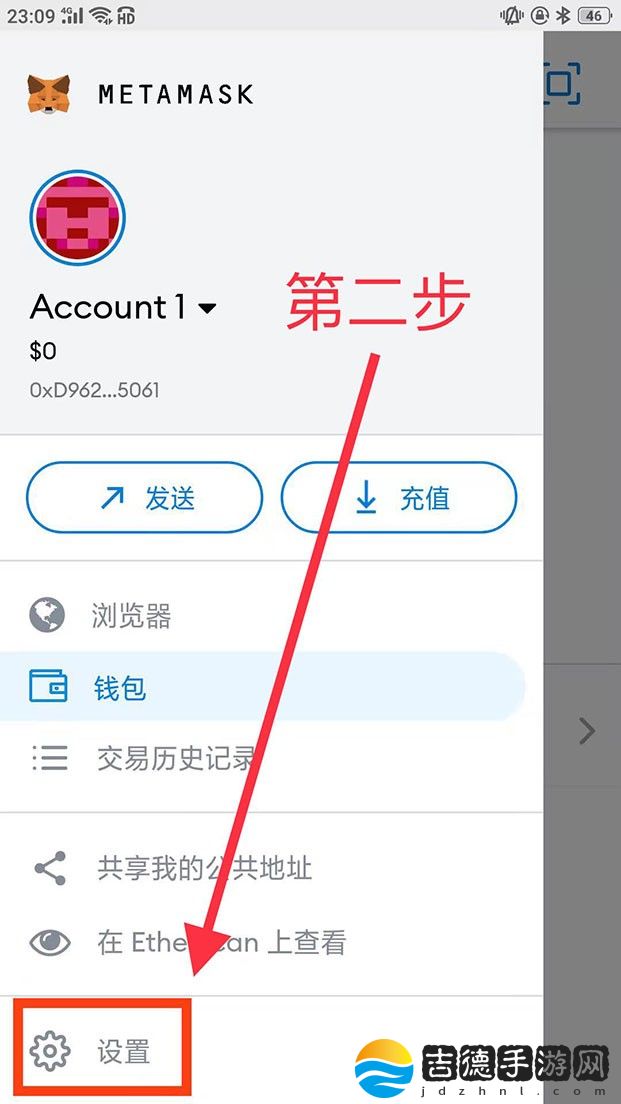
Task: Share my public address via 共享我的公共地址
Action: (x=203, y=867)
